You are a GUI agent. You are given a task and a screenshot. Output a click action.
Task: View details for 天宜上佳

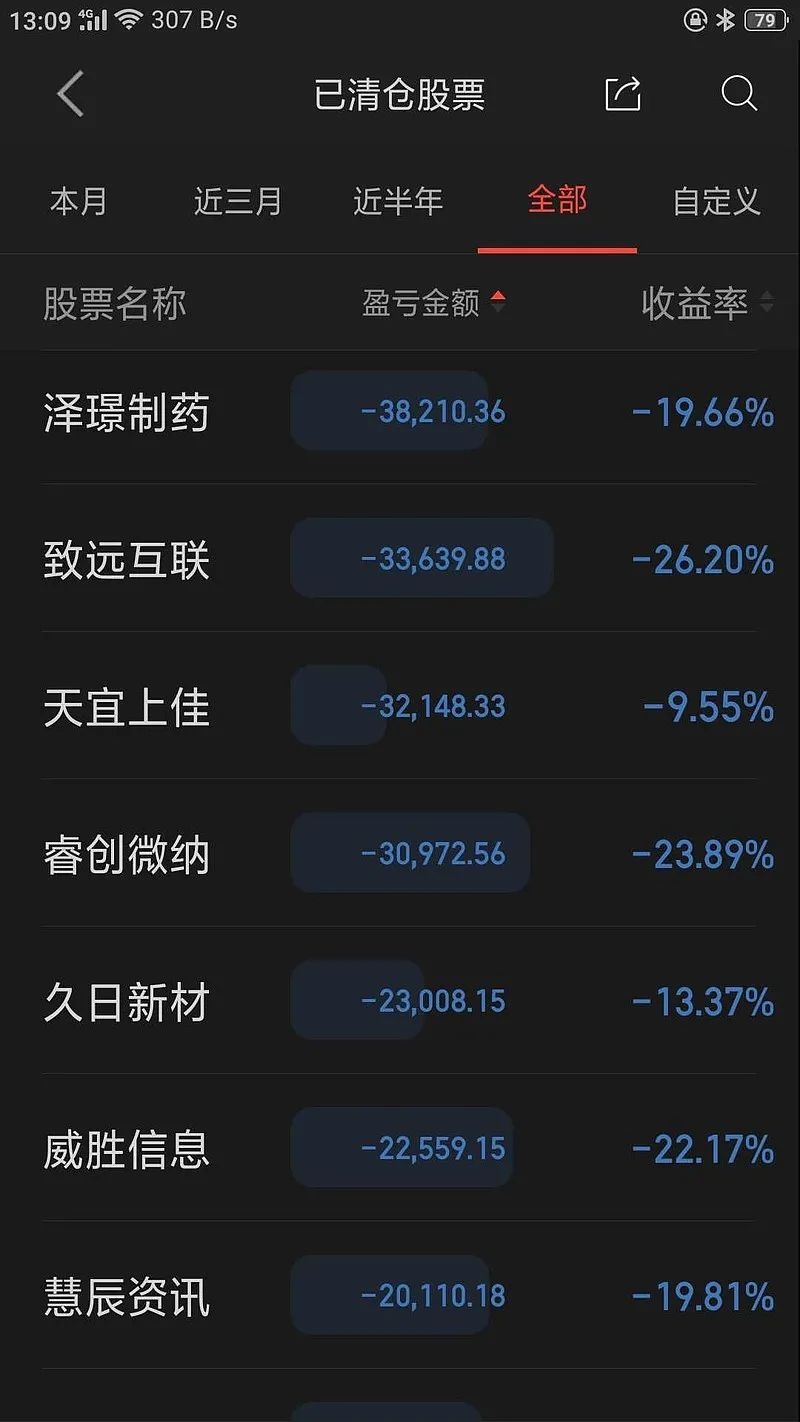pos(400,707)
